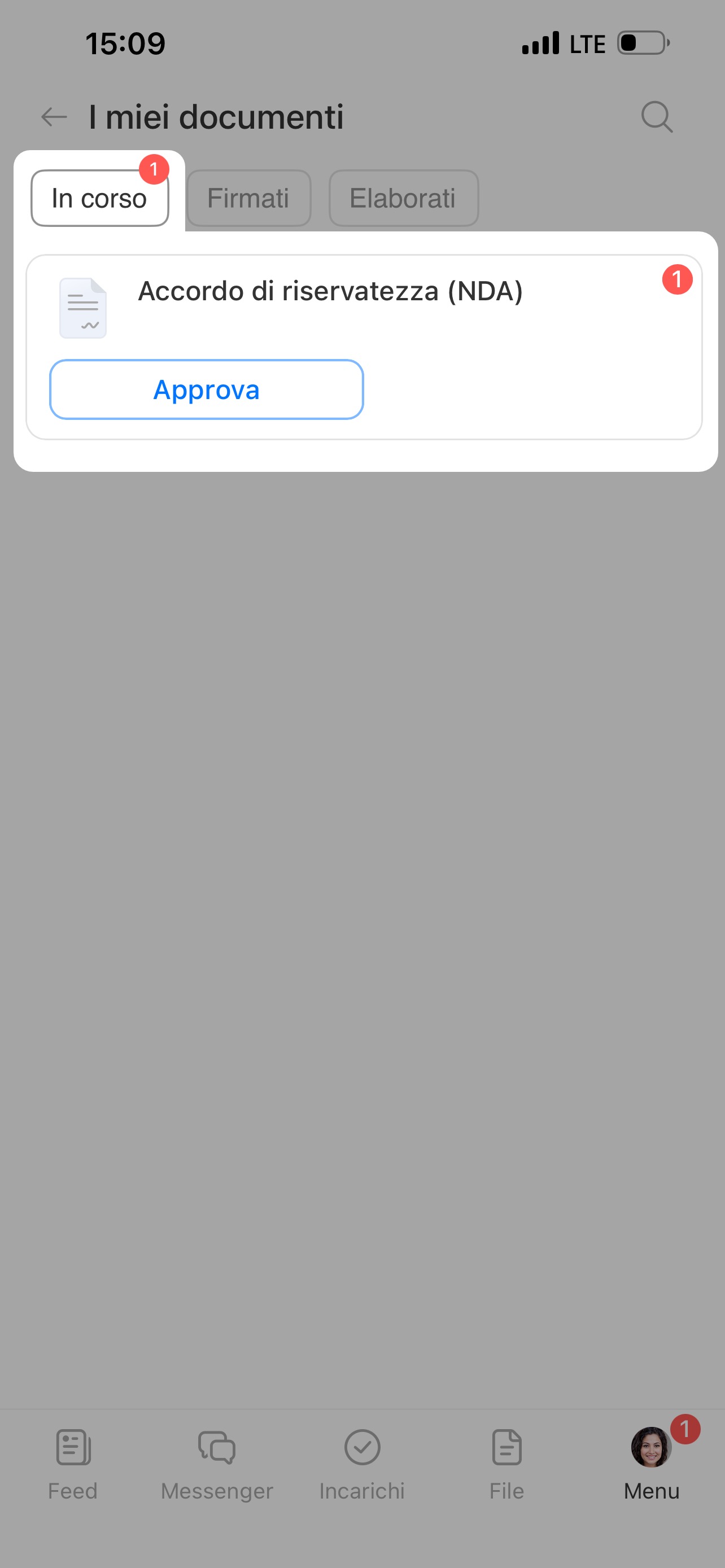This screenshot has width=725, height=1568.
Task: Open Accordo di riservatezza (NDA) document
Action: [x=330, y=292]
